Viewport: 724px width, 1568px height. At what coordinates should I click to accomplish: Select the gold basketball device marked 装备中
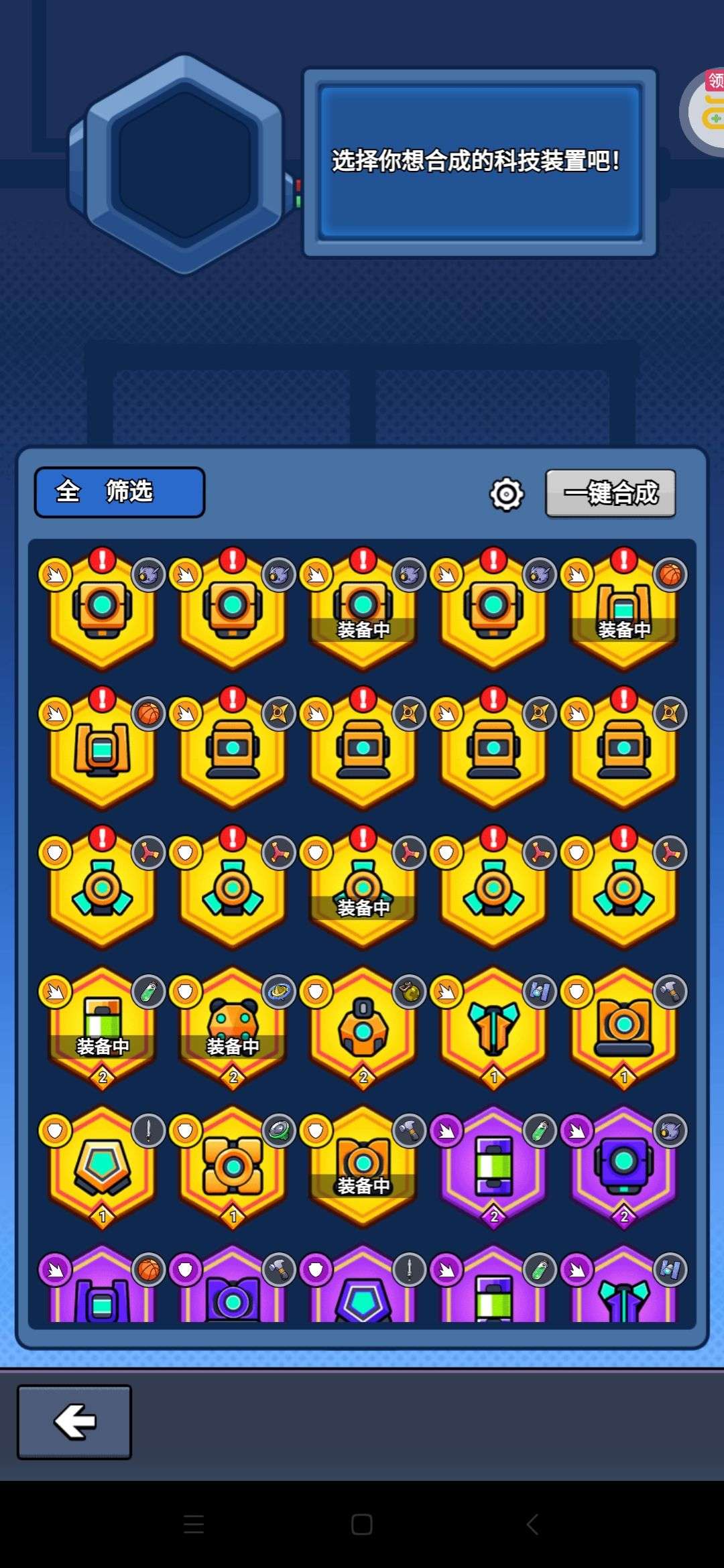(623, 608)
